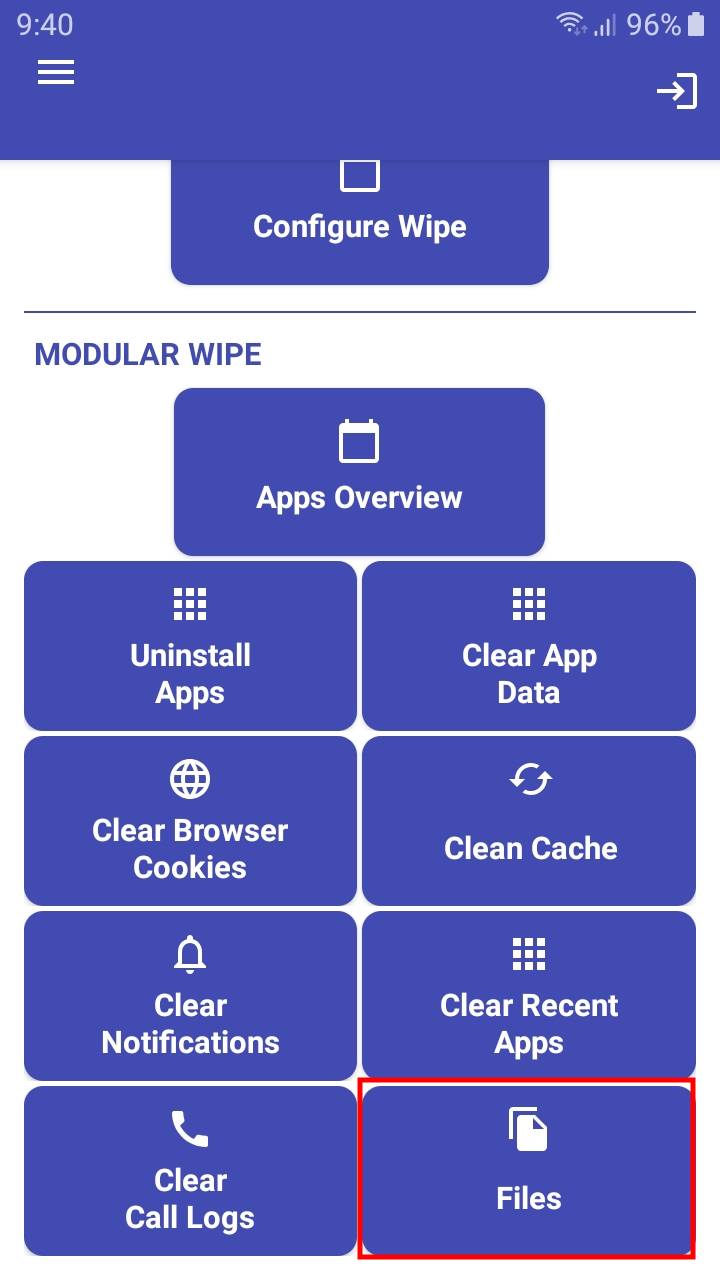This screenshot has width=720, height=1280.
Task: Select Clear Notifications
Action: 190,996
